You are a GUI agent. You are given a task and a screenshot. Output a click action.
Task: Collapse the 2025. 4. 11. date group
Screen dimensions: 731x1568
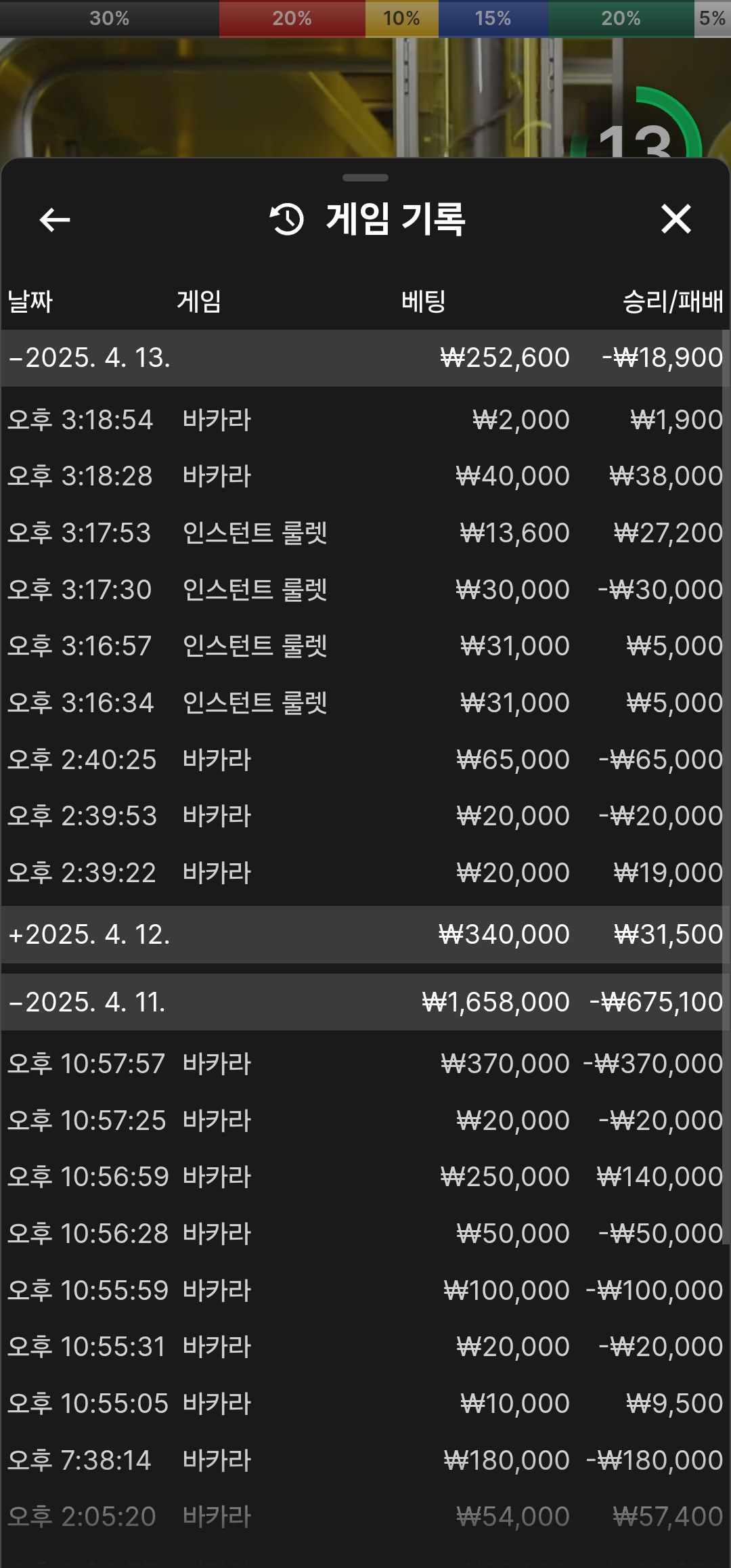[88, 1002]
